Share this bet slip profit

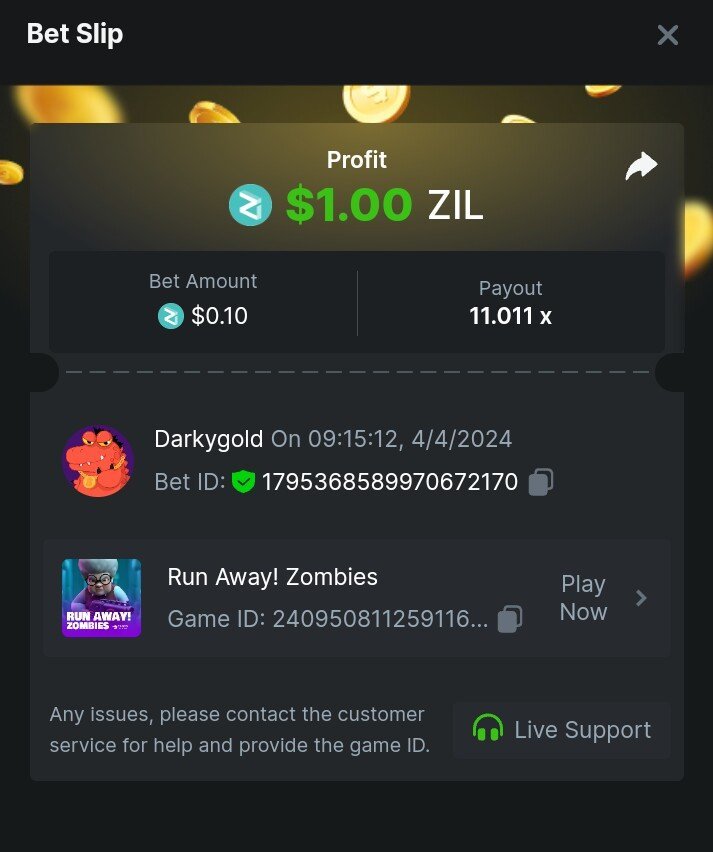pos(641,166)
